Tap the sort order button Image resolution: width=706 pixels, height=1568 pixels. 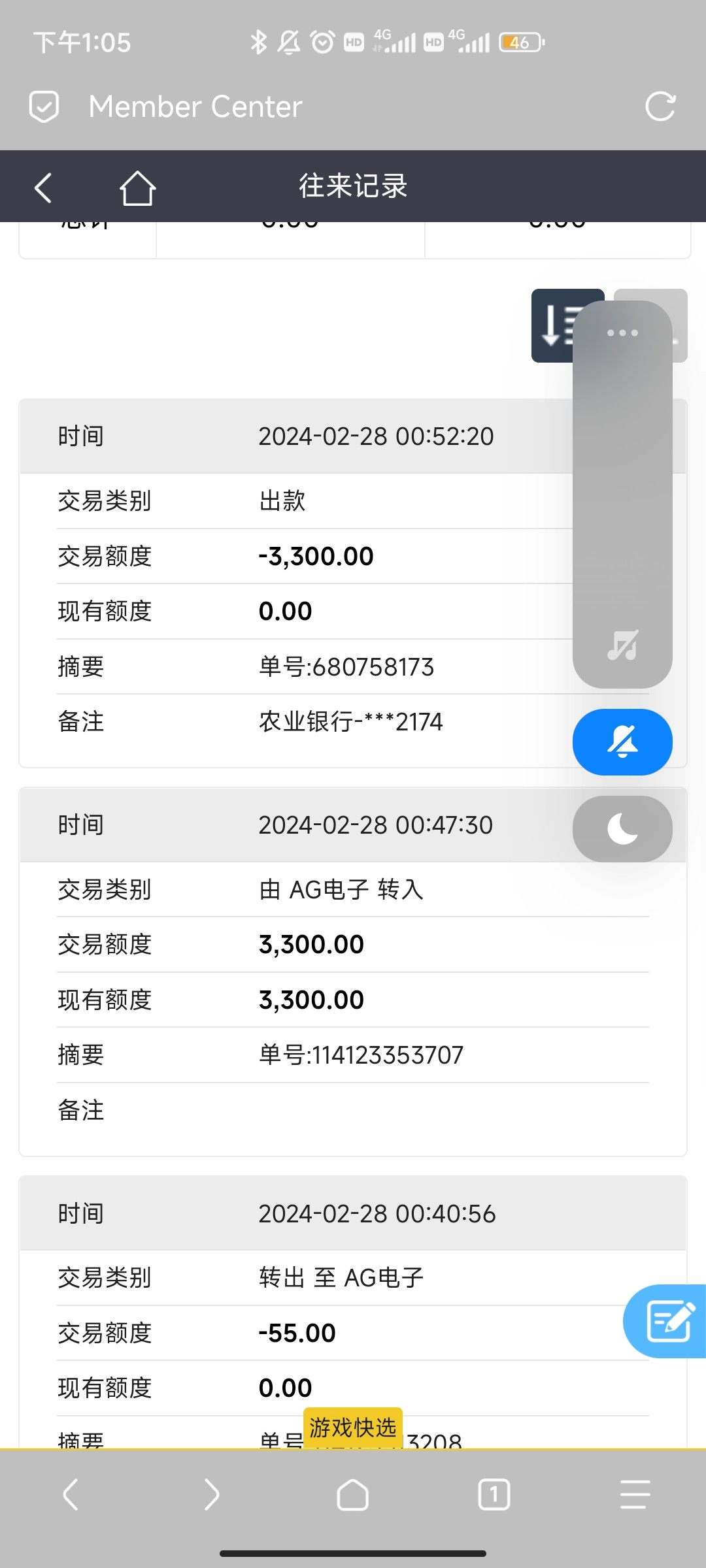point(554,325)
